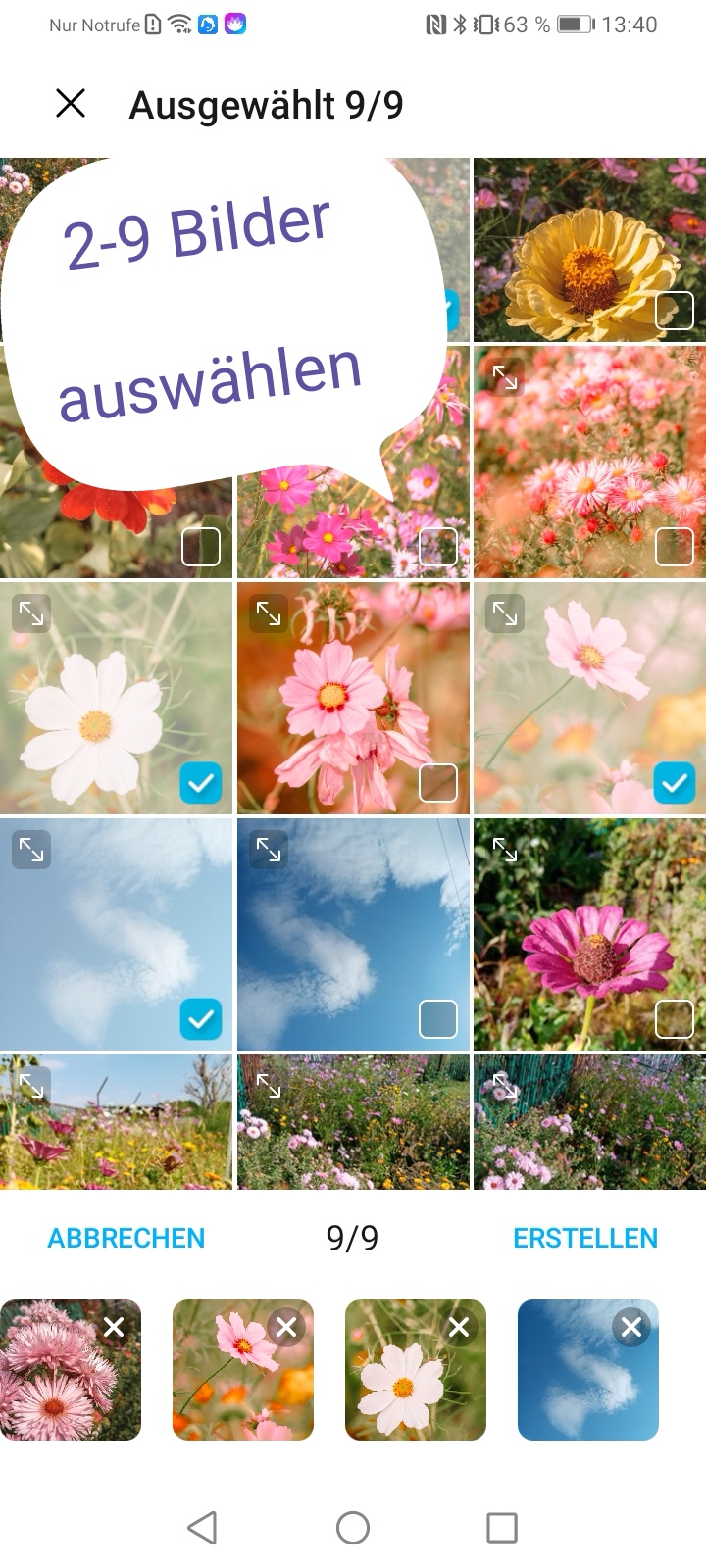The image size is (706, 1568).
Task: Open fullscreen preview of the light blue sky photo
Action: point(31,851)
